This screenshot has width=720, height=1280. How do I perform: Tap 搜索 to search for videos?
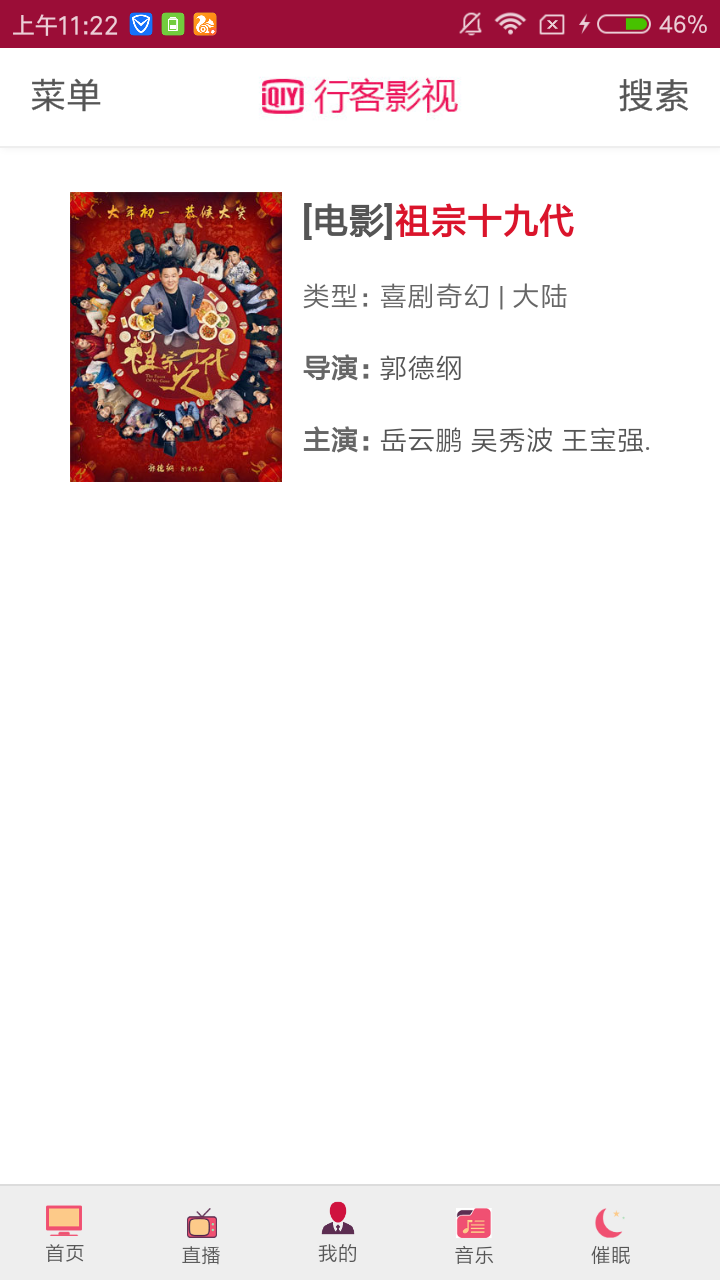pos(653,96)
